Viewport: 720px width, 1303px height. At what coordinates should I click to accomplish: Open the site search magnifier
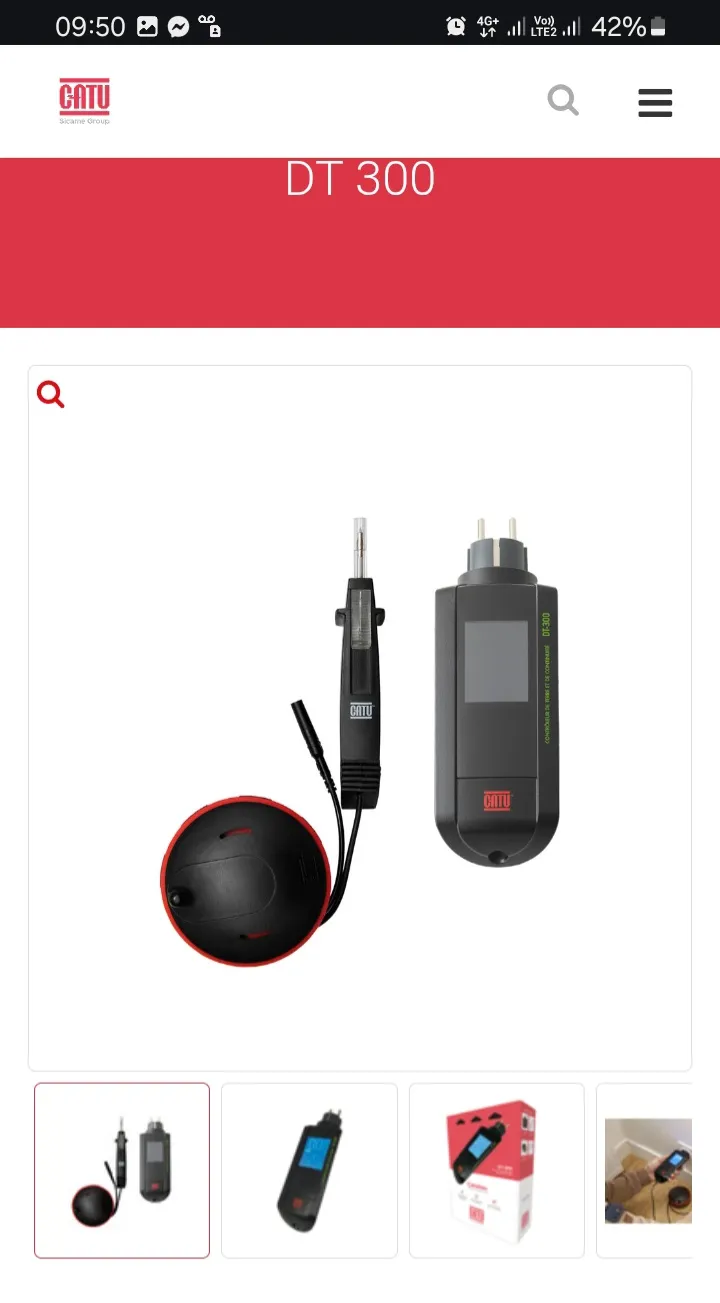563,100
